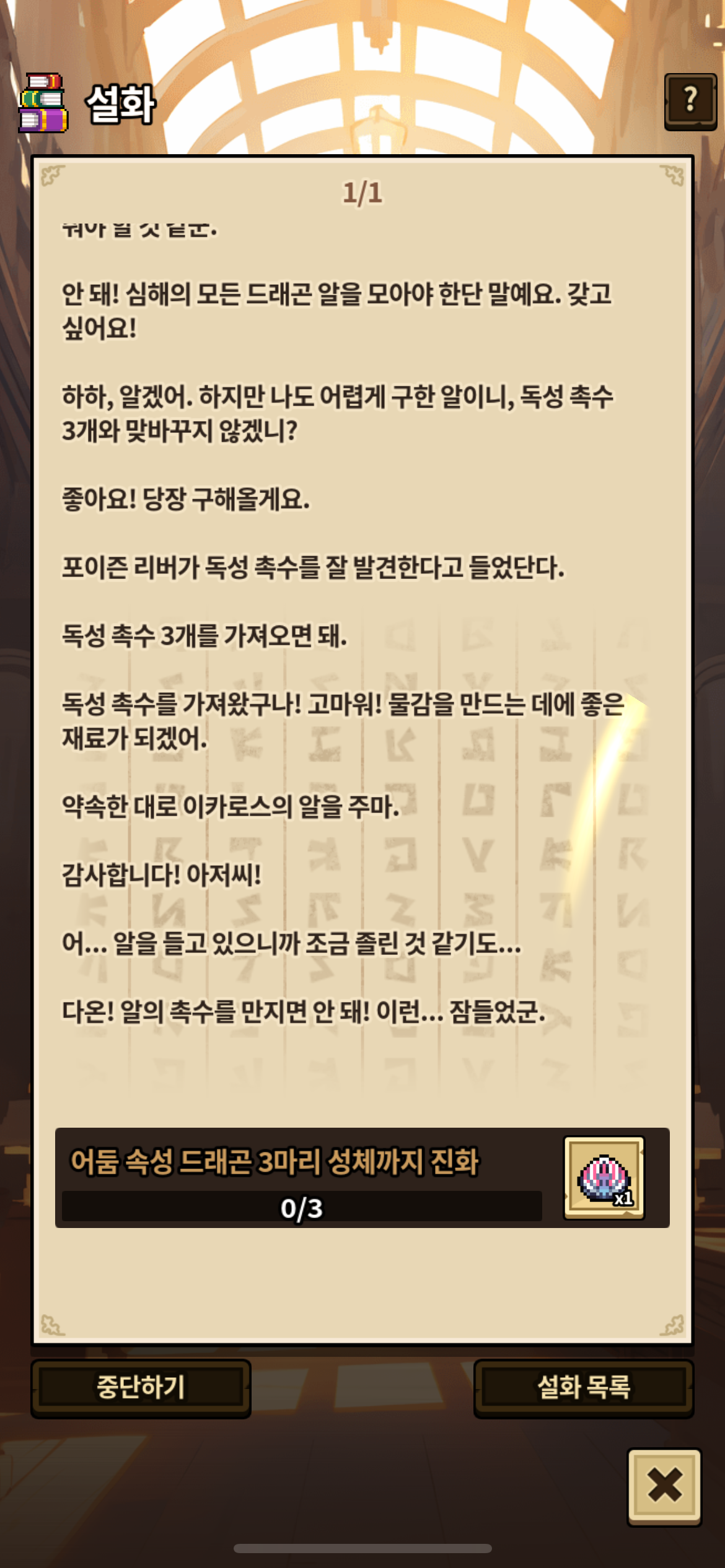The width and height of the screenshot is (725, 1568).
Task: Close the 설화 screen with the X
Action: (664, 1486)
